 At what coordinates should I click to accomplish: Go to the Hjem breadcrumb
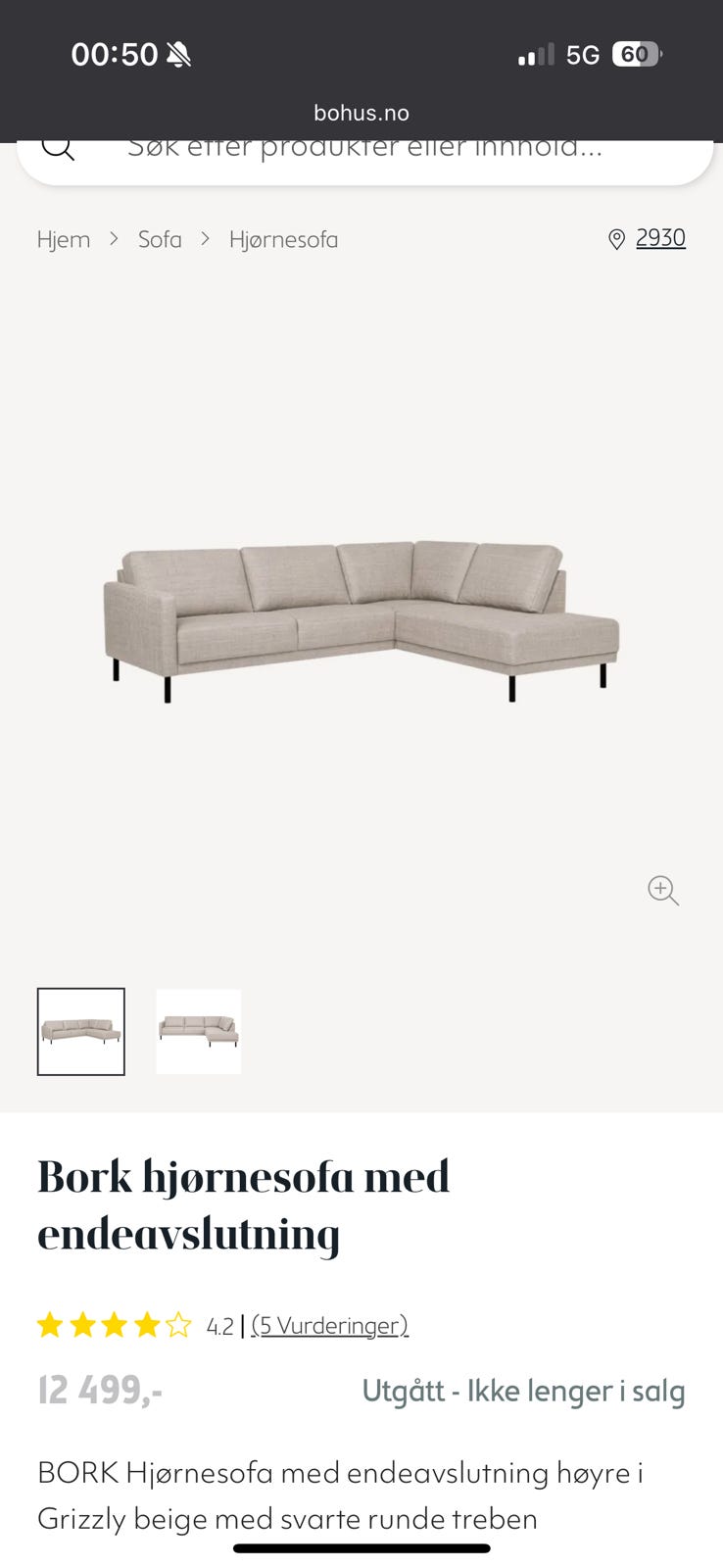pos(64,239)
